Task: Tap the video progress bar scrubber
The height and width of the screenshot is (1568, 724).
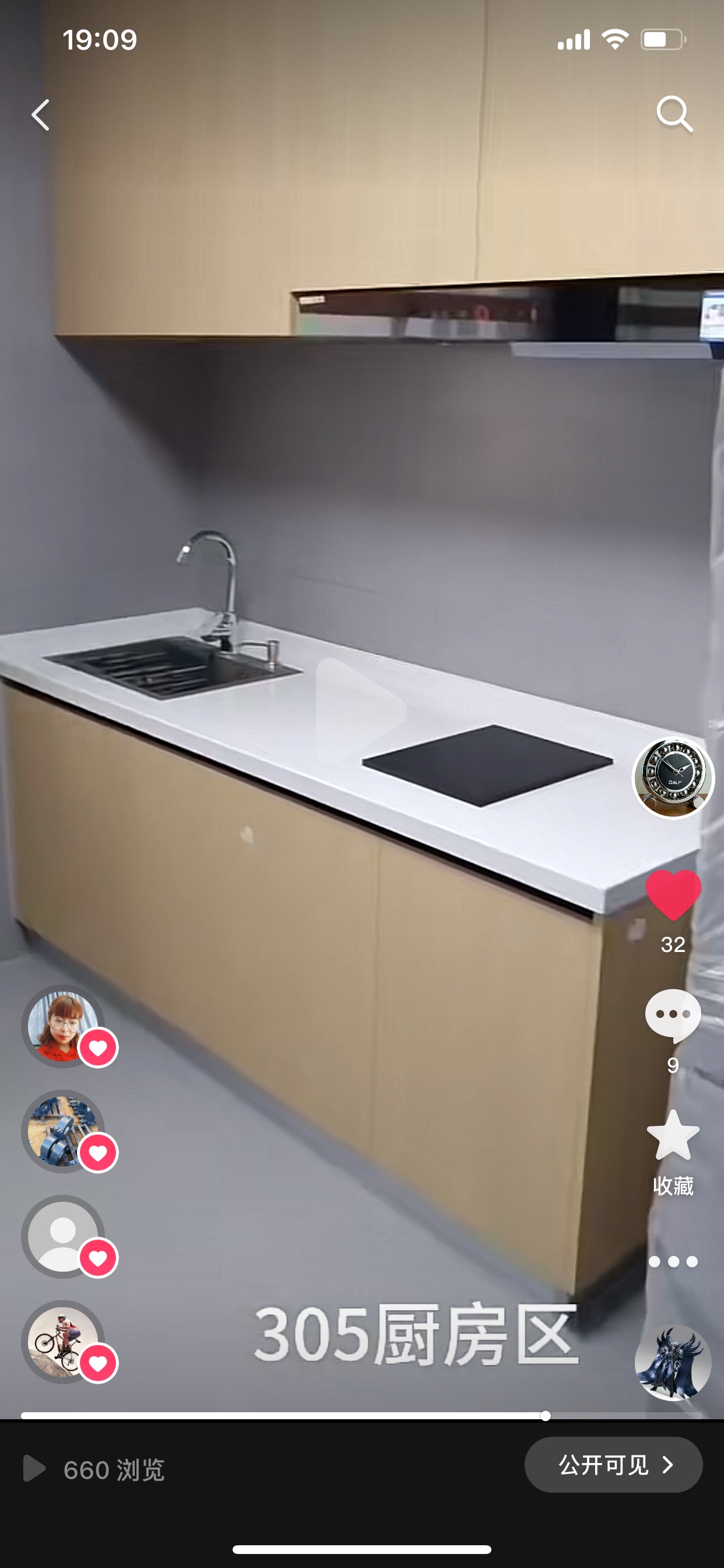Action: [546, 1416]
